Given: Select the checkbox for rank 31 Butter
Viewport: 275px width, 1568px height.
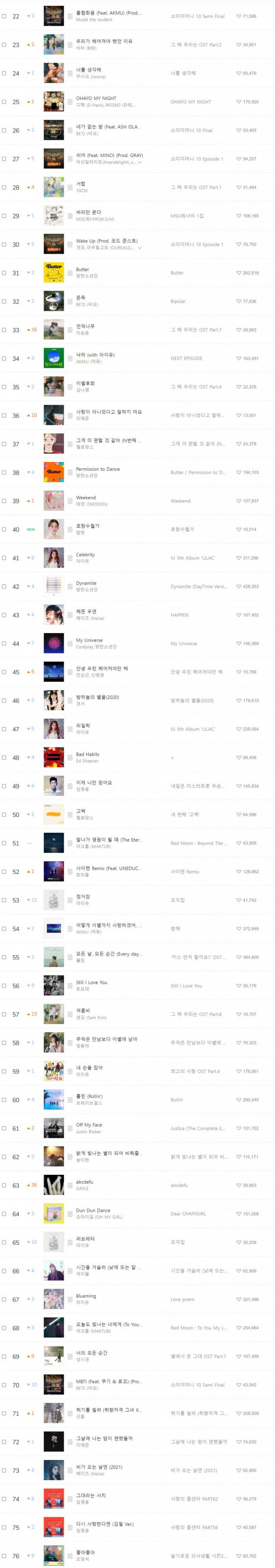Looking at the screenshot, I should pos(4,273).
